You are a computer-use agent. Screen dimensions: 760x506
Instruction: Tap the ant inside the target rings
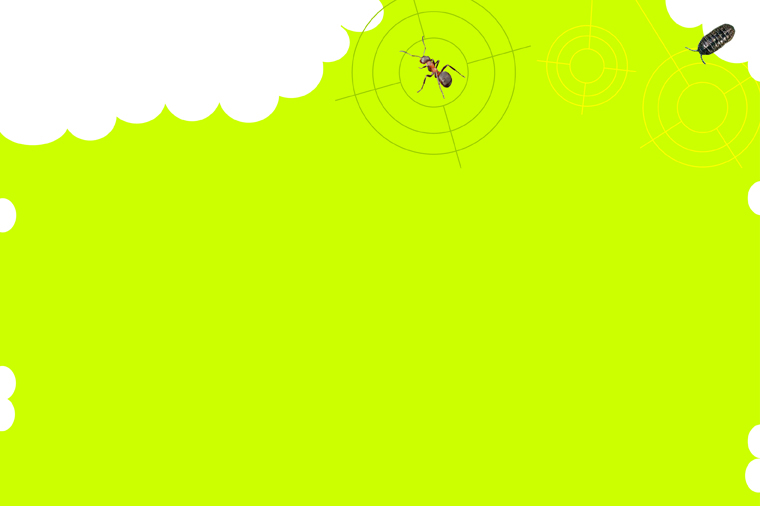pyautogui.click(x=435, y=71)
